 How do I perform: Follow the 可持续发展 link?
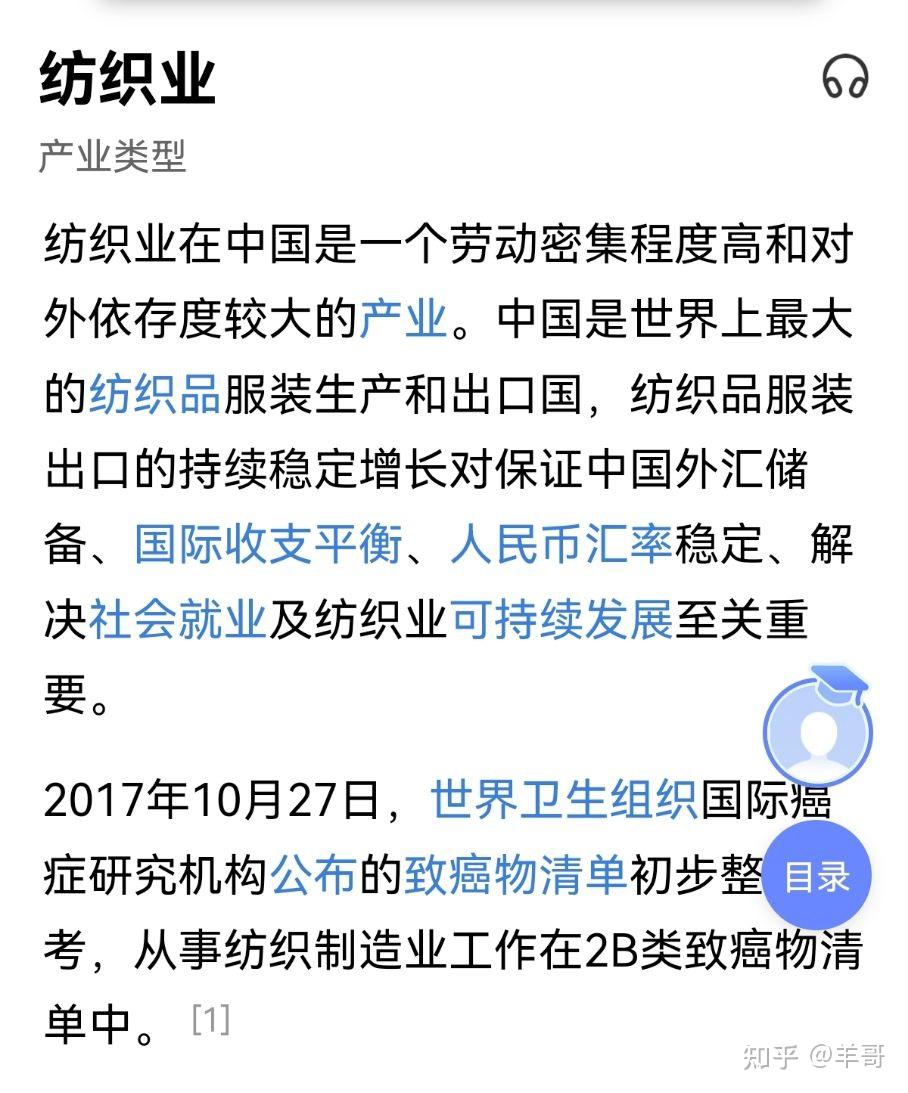click(561, 622)
